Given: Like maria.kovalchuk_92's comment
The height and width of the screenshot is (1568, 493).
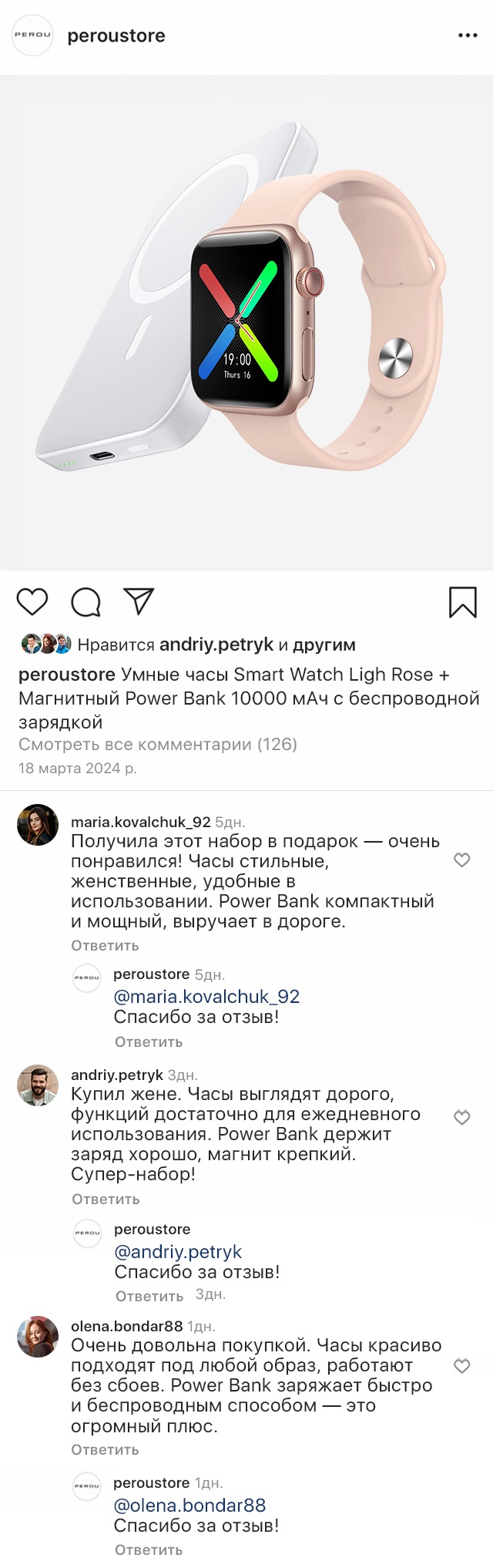Looking at the screenshot, I should point(461,860).
